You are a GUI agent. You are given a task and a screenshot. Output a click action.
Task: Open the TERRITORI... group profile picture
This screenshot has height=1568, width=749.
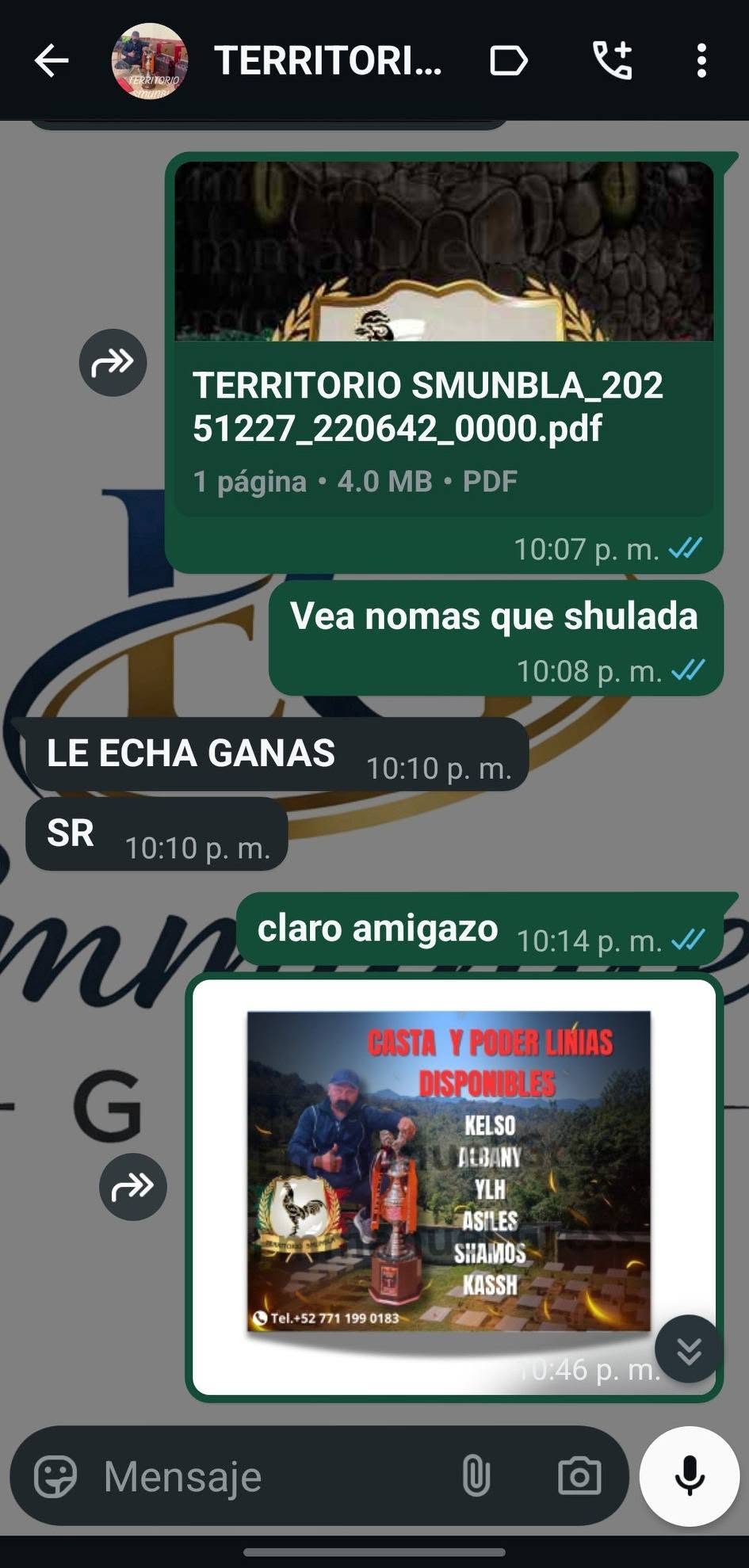[150, 61]
